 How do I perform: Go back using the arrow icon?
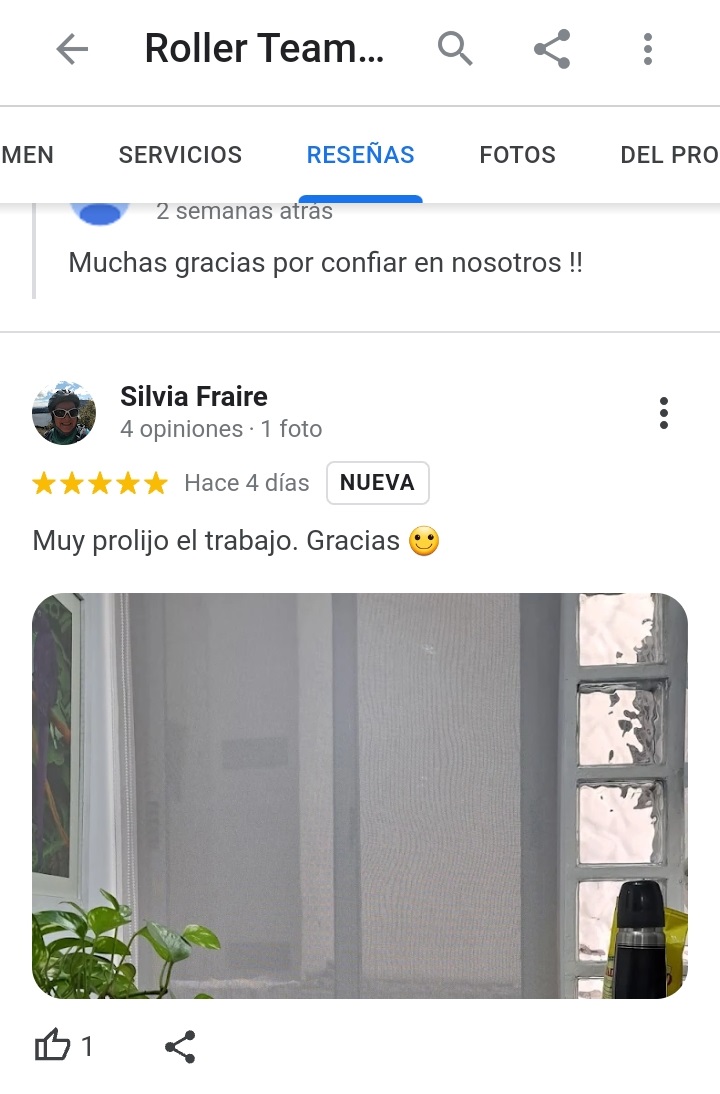72,49
